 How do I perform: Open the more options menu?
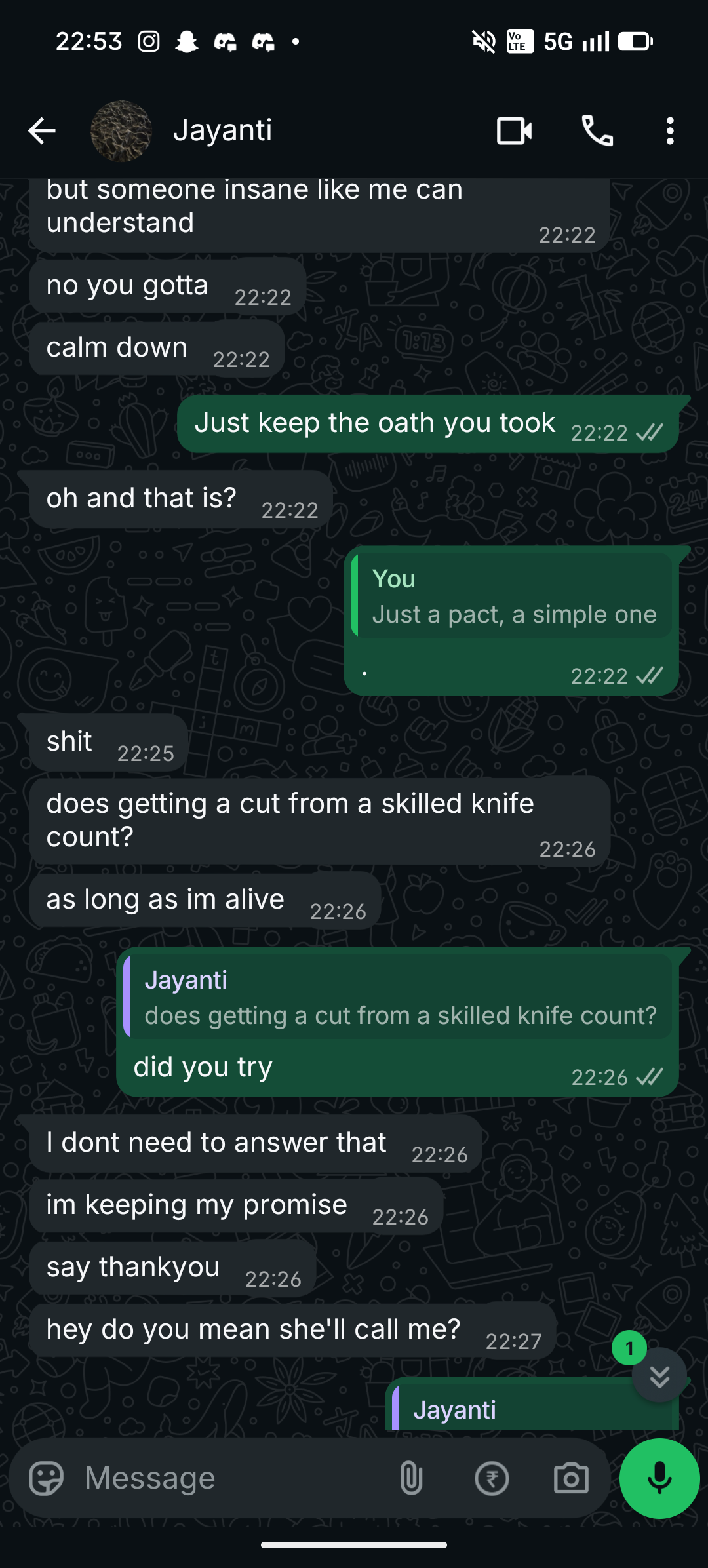(669, 130)
